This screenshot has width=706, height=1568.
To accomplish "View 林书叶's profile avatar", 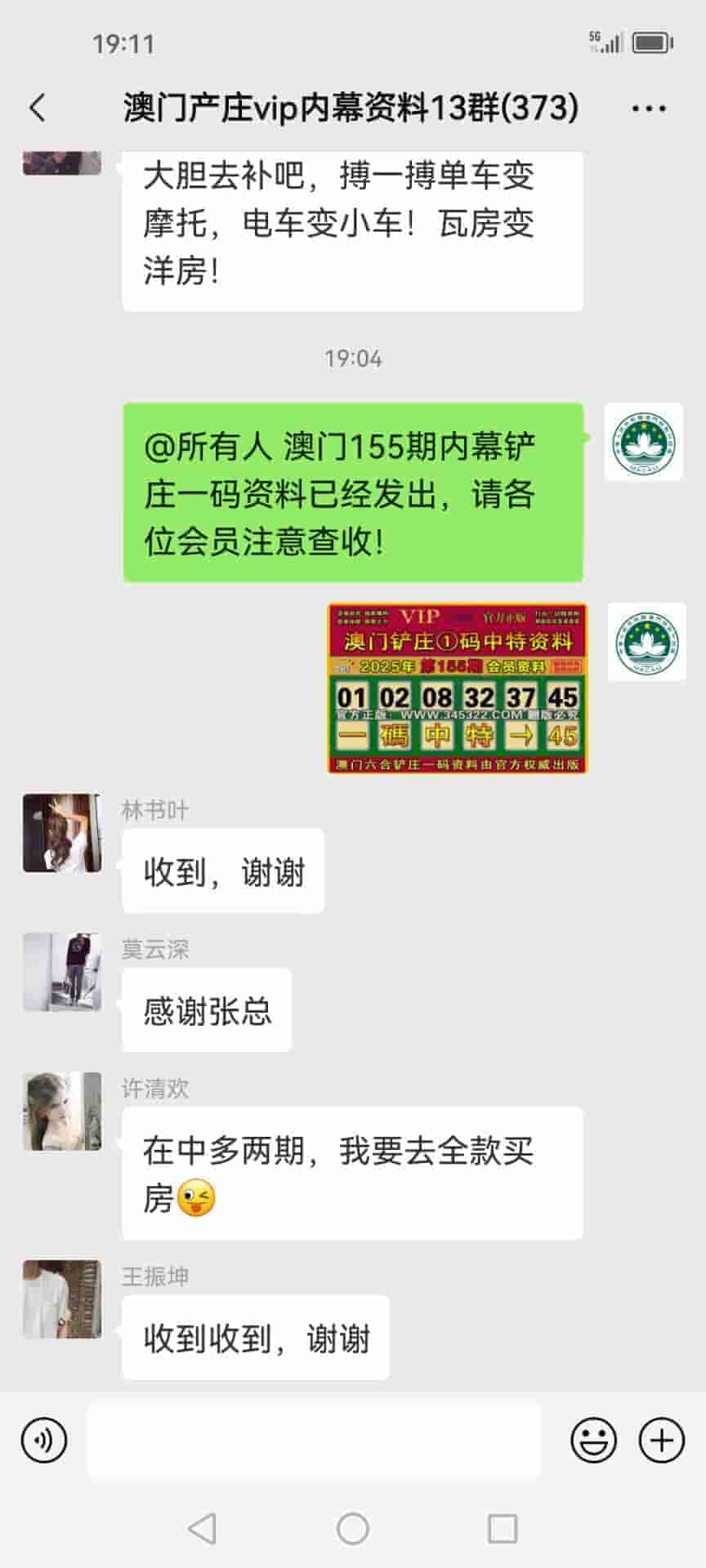I will point(62,833).
